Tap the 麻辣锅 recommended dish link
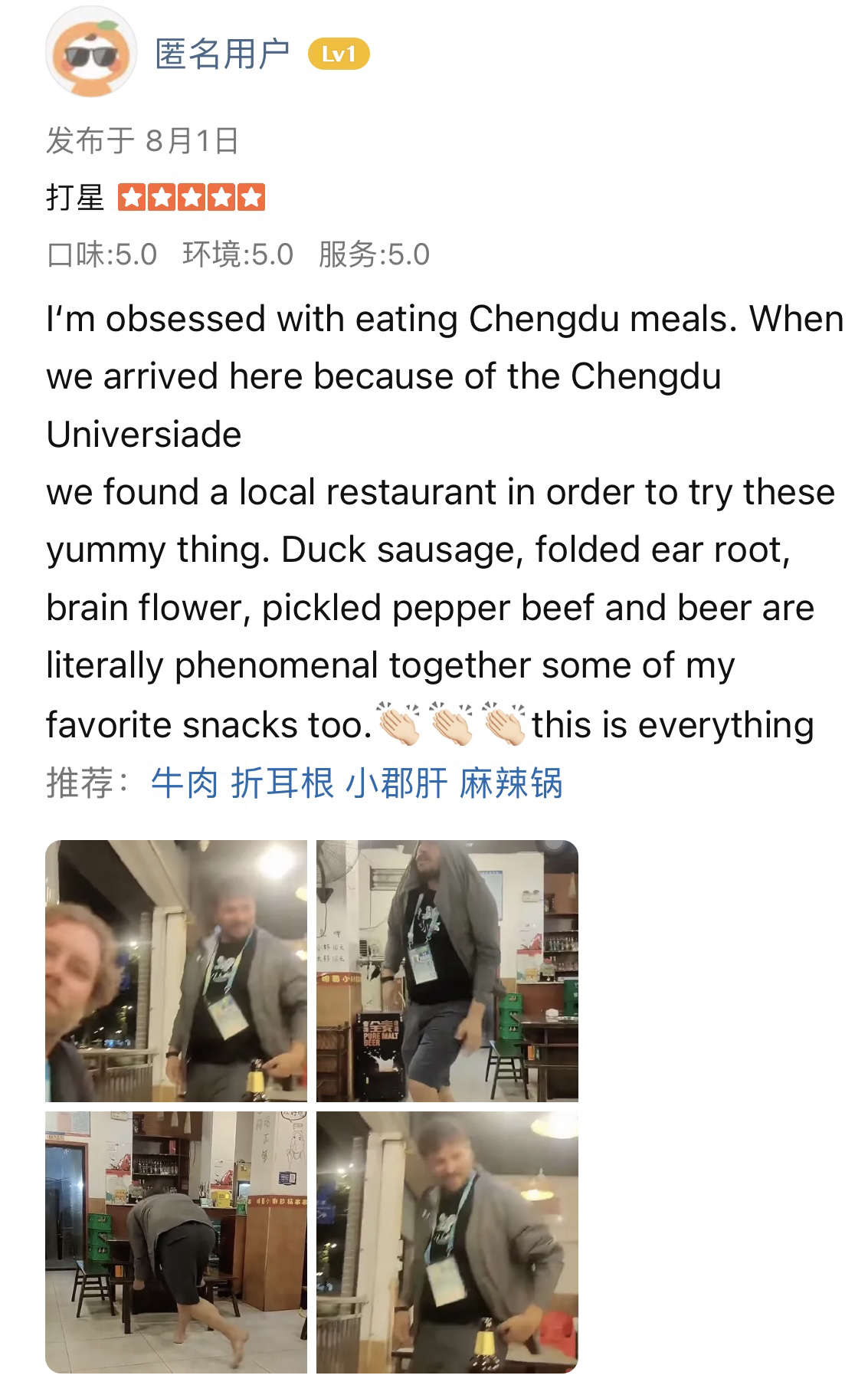The image size is (868, 1395). (511, 783)
